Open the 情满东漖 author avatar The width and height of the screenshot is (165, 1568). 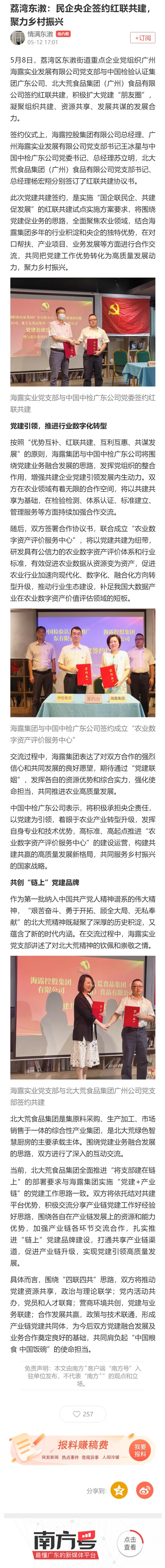click(17, 38)
